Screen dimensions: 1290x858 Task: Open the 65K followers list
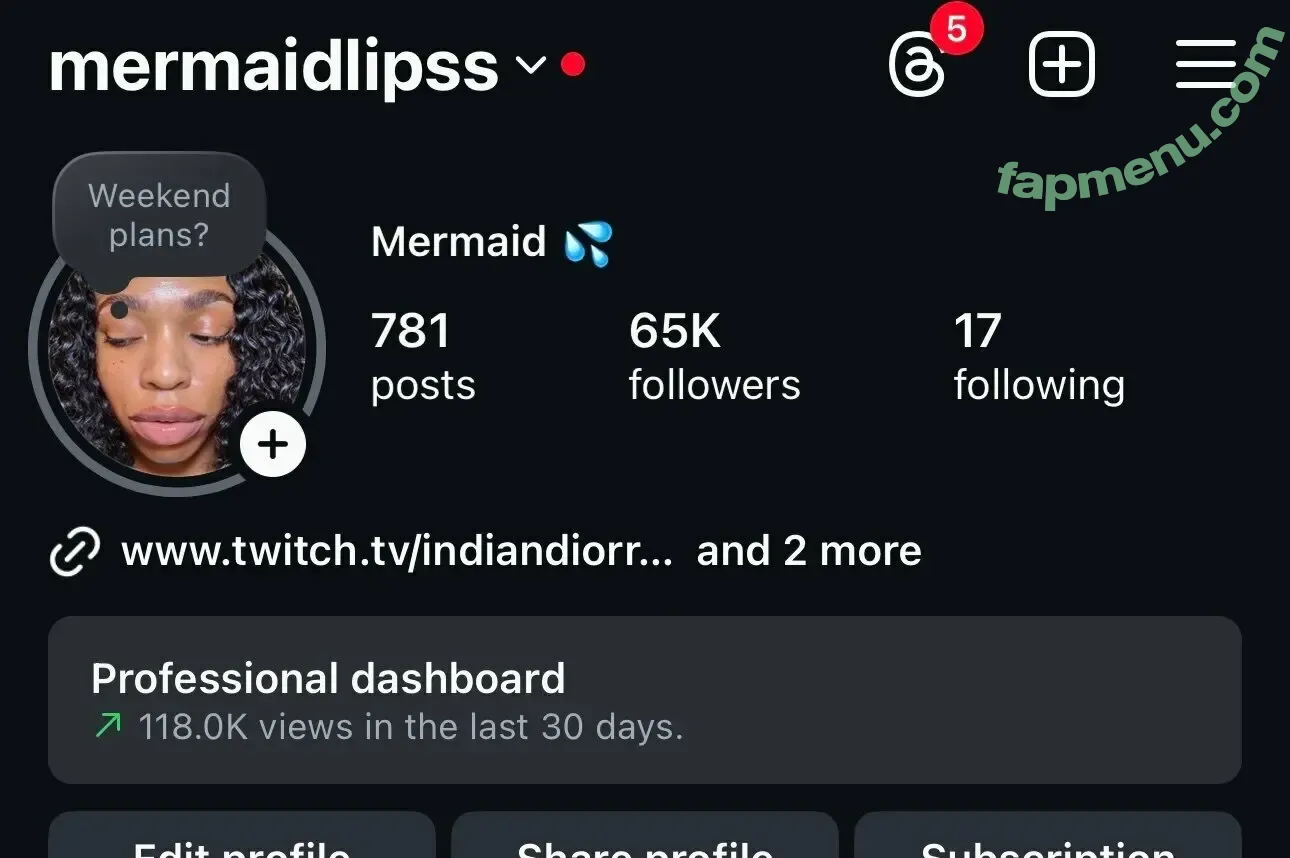714,357
